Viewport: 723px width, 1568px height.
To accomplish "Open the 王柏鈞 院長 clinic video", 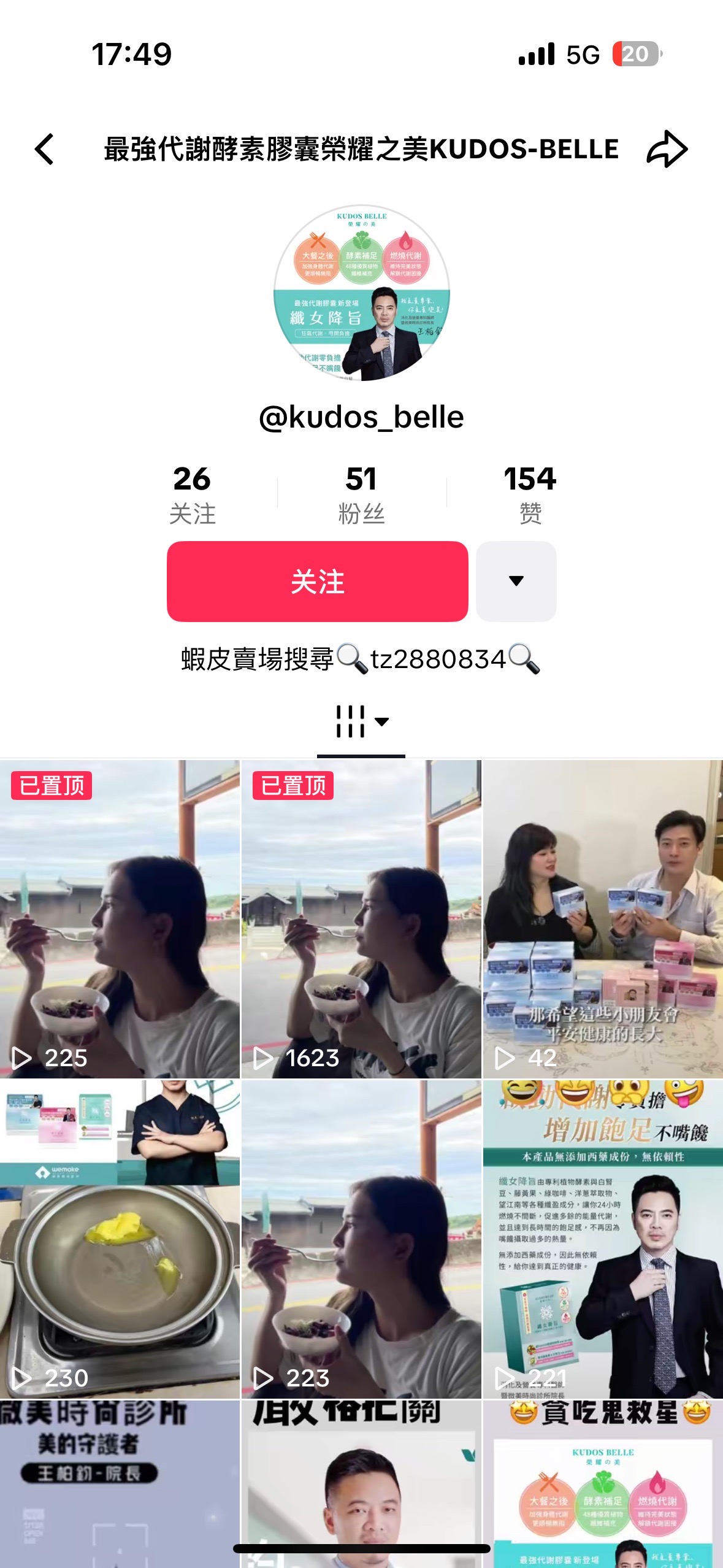I will click(x=120, y=1484).
